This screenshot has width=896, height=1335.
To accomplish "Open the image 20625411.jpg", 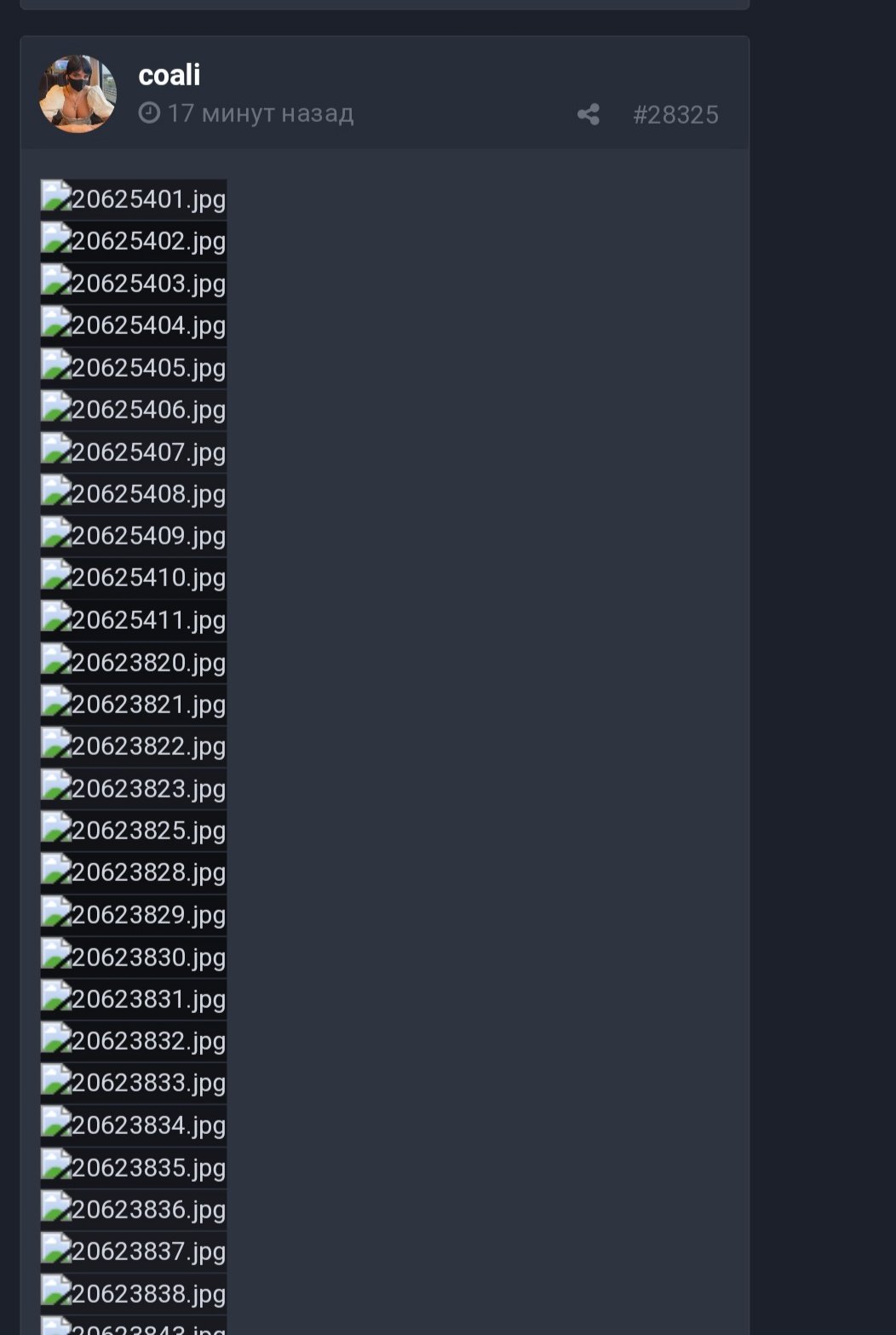I will pos(134,620).
